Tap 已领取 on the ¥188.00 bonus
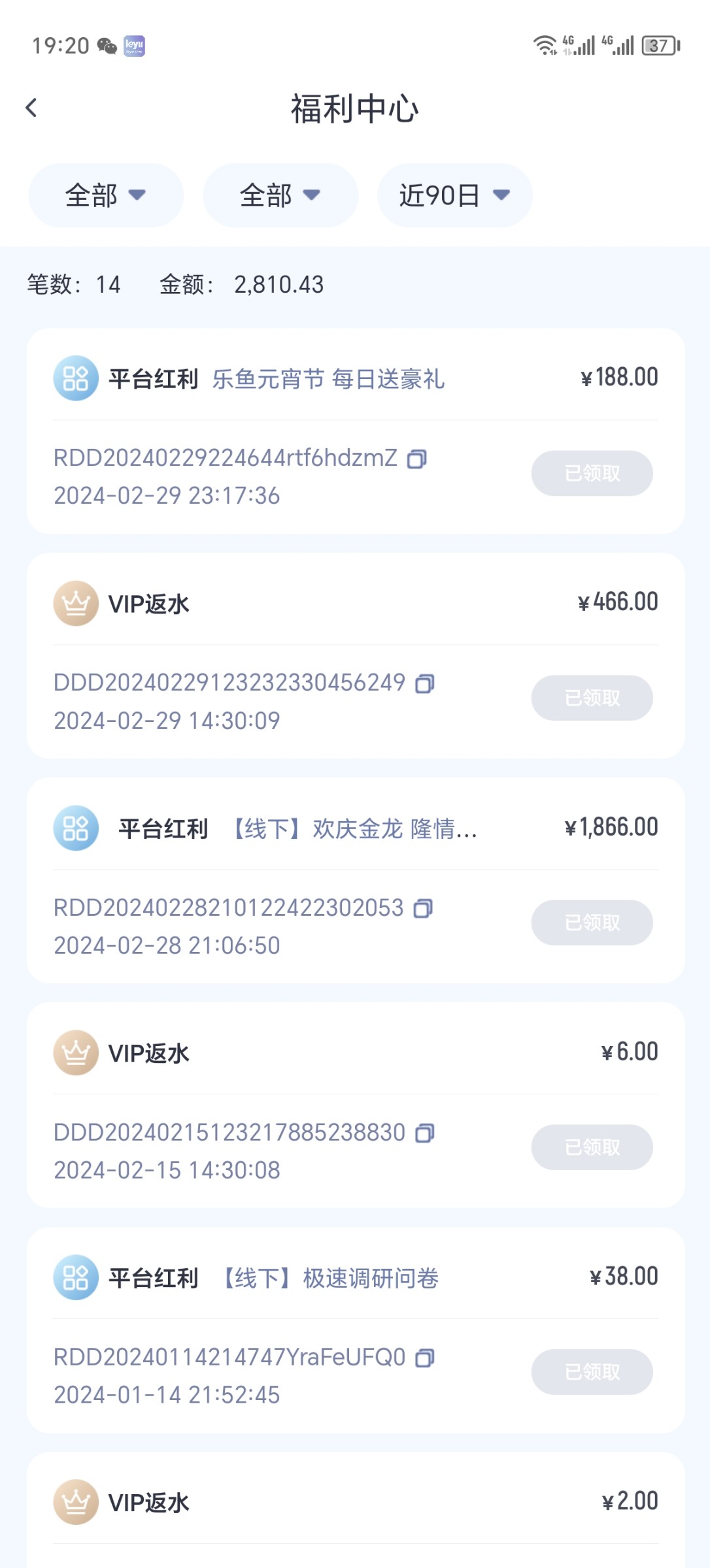This screenshot has height=1568, width=710. tap(592, 473)
